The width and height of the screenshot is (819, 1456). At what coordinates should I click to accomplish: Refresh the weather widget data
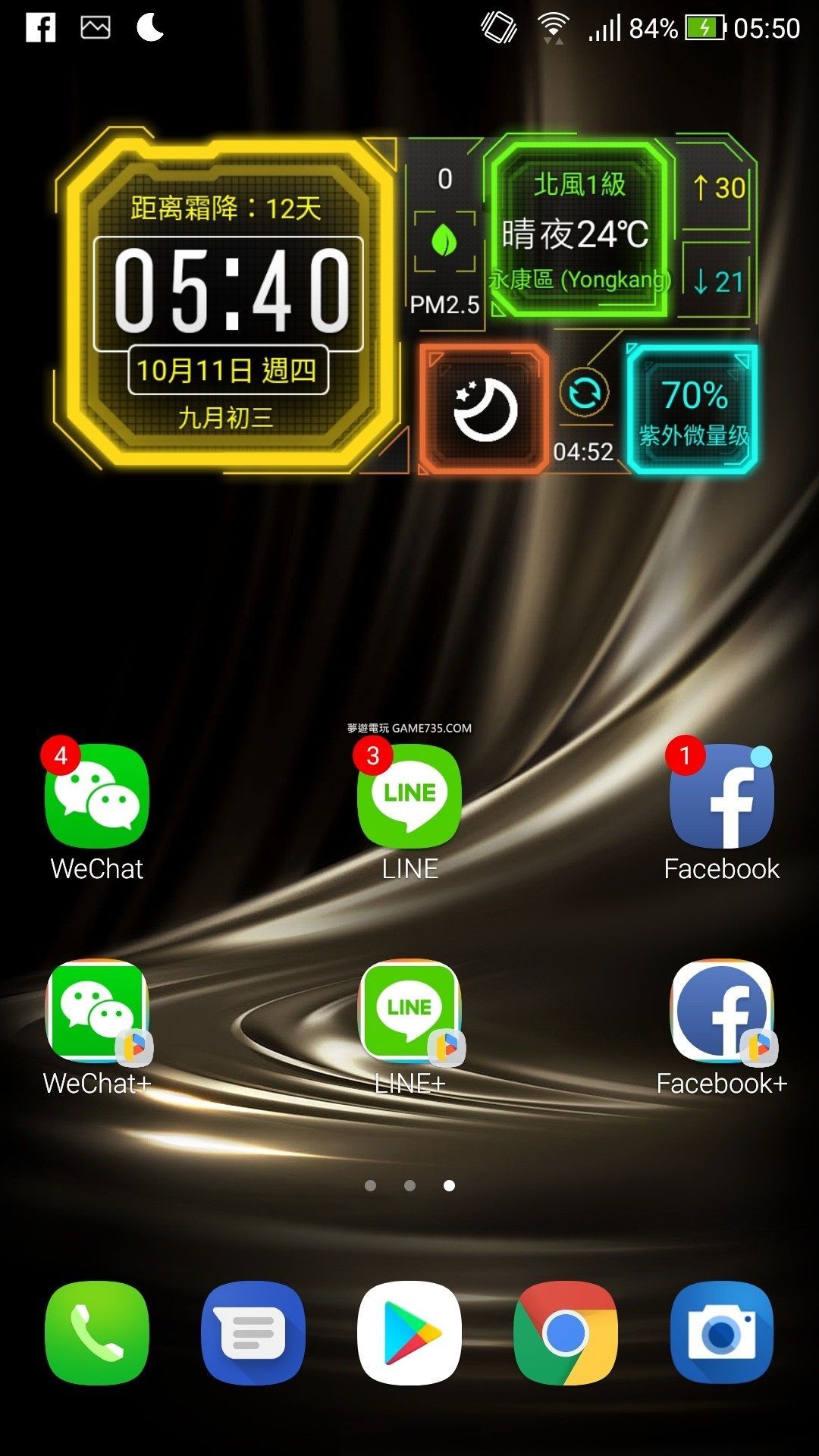pyautogui.click(x=584, y=393)
